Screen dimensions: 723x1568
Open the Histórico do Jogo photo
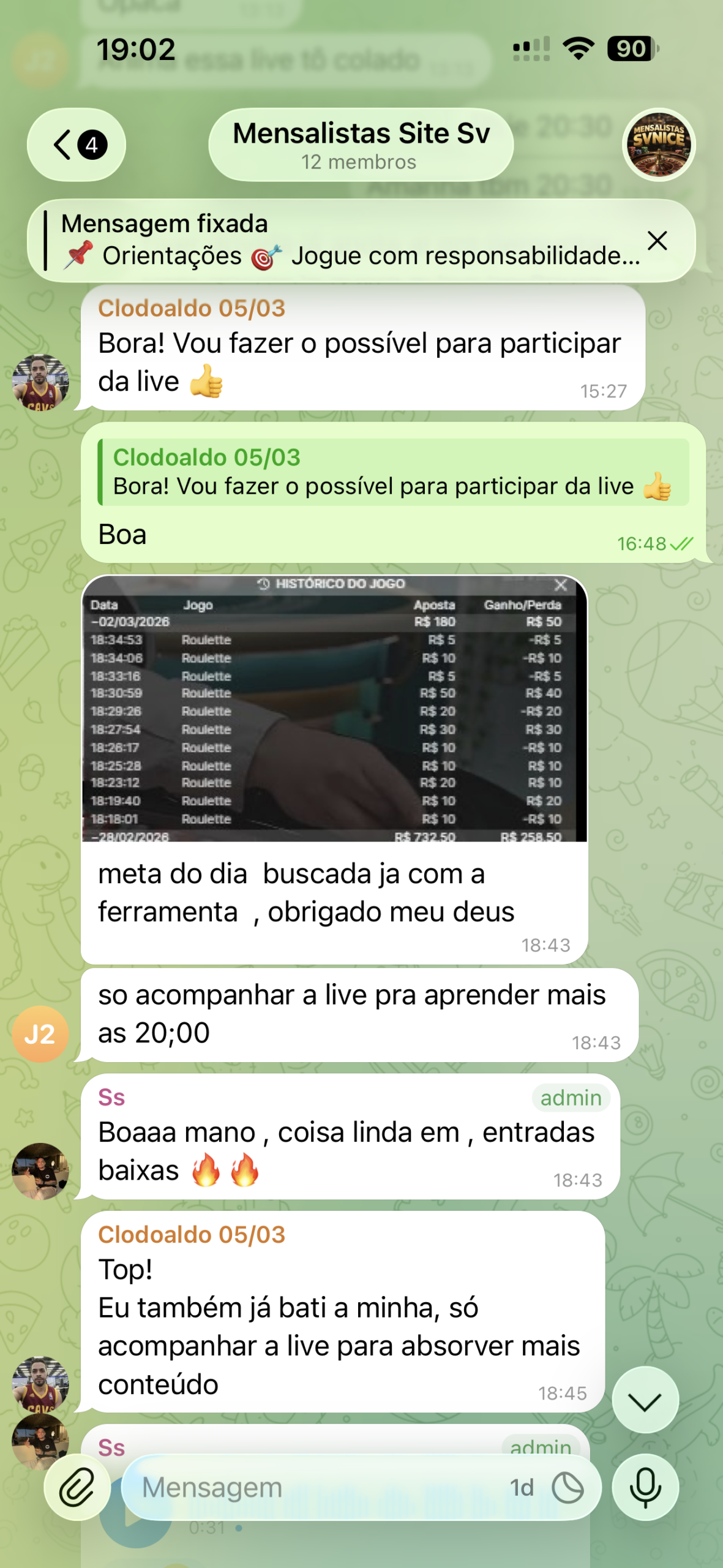pyautogui.click(x=334, y=709)
